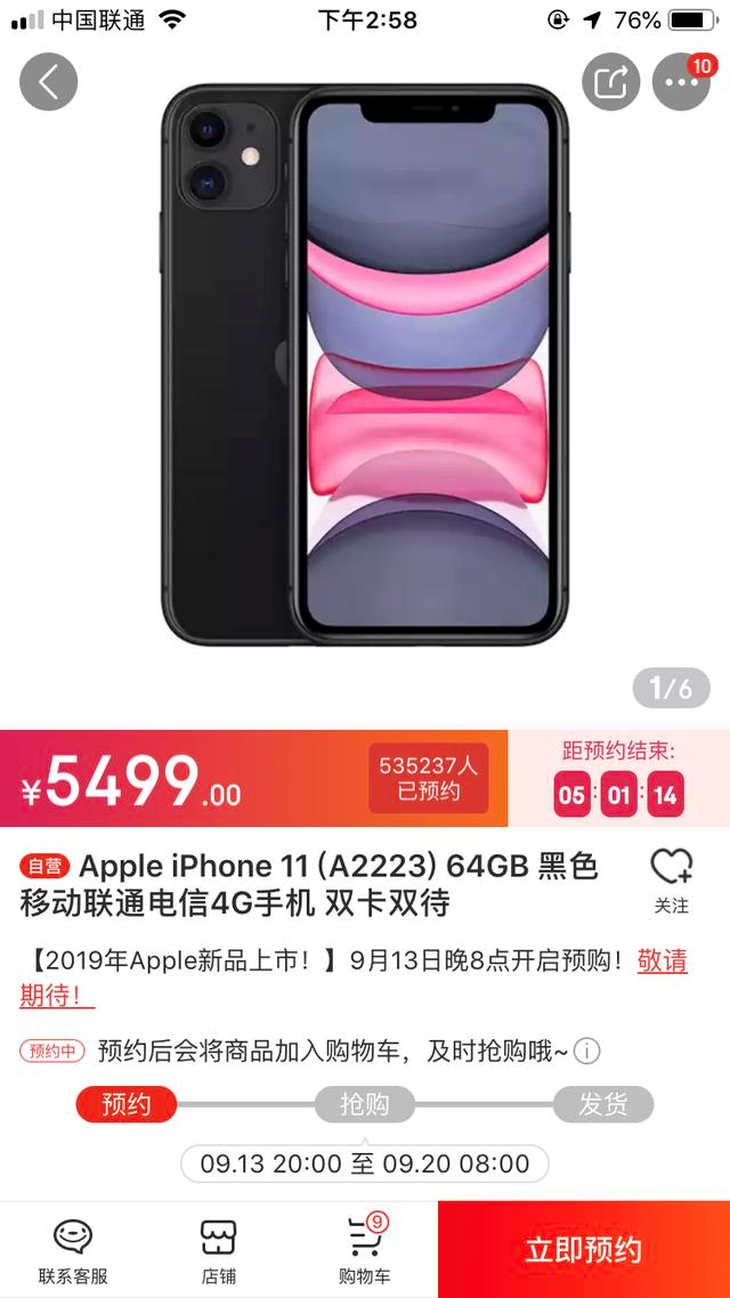Go back to the previous page

tap(48, 82)
